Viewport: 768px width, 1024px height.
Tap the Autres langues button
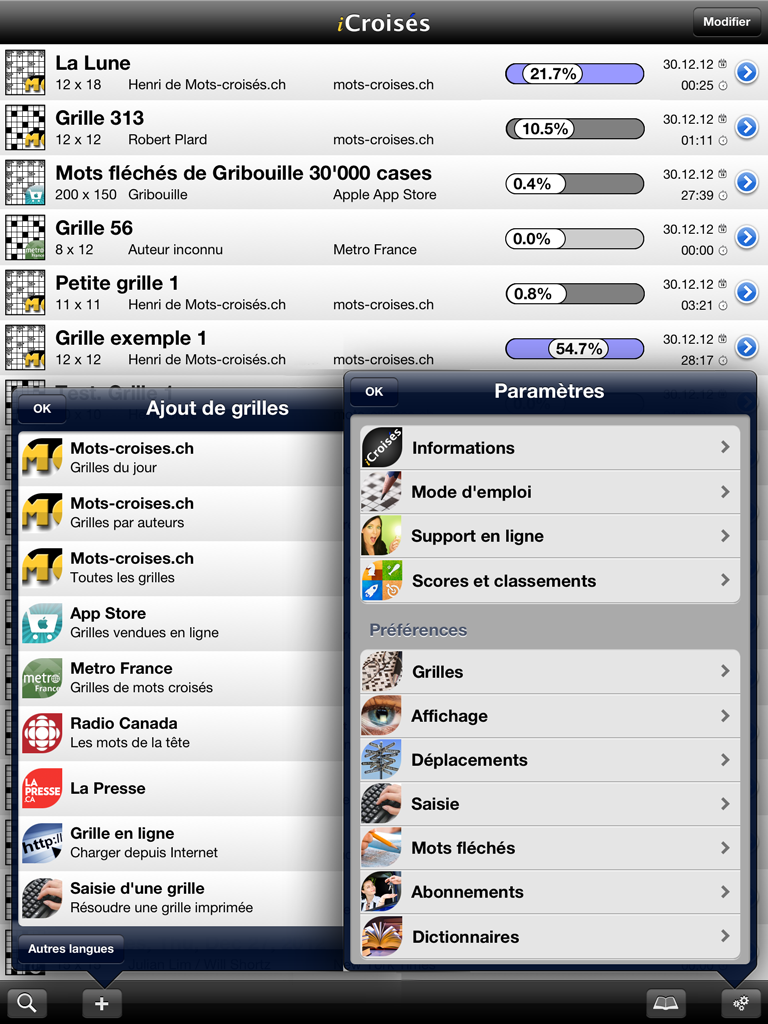pyautogui.click(x=70, y=948)
